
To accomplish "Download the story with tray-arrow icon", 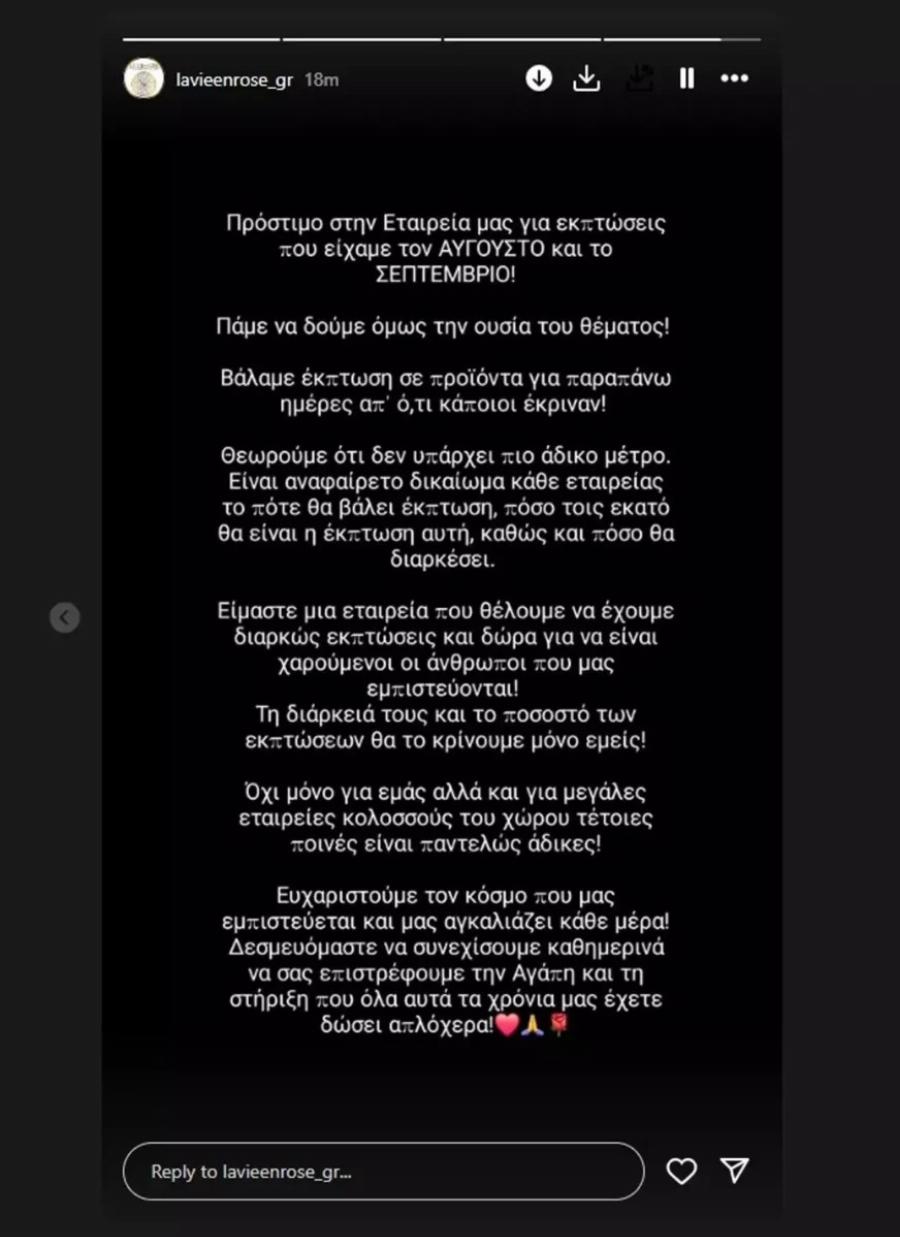I will point(586,78).
